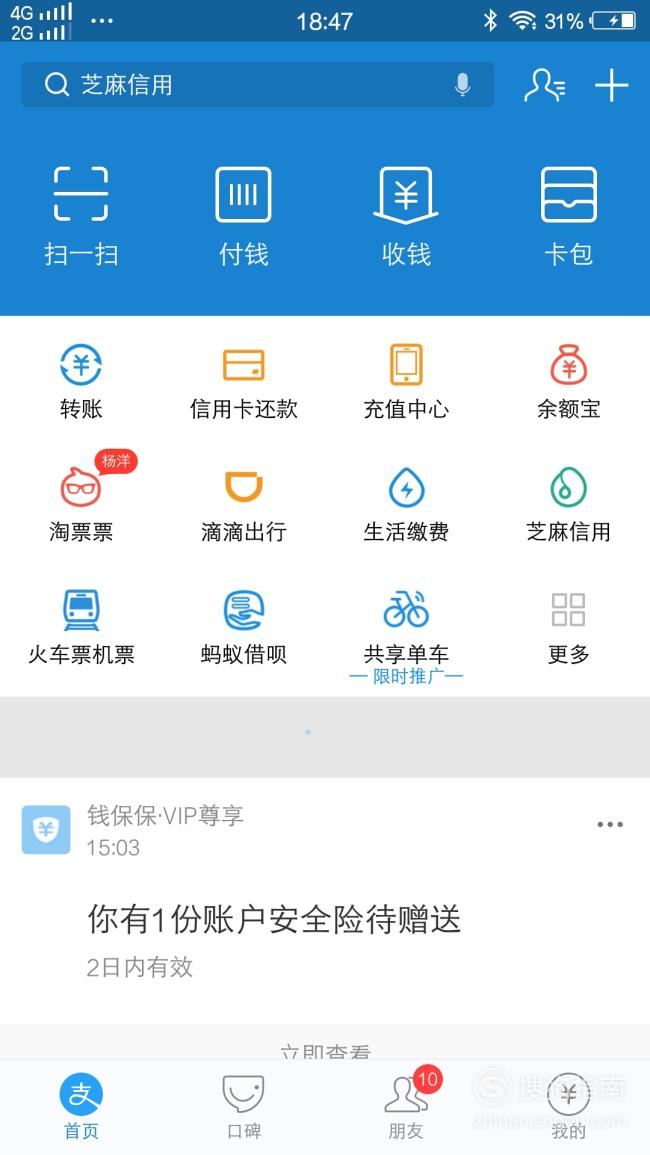Screen dimensions: 650x1155
Task: Show 更多 apps
Action: coord(568,628)
